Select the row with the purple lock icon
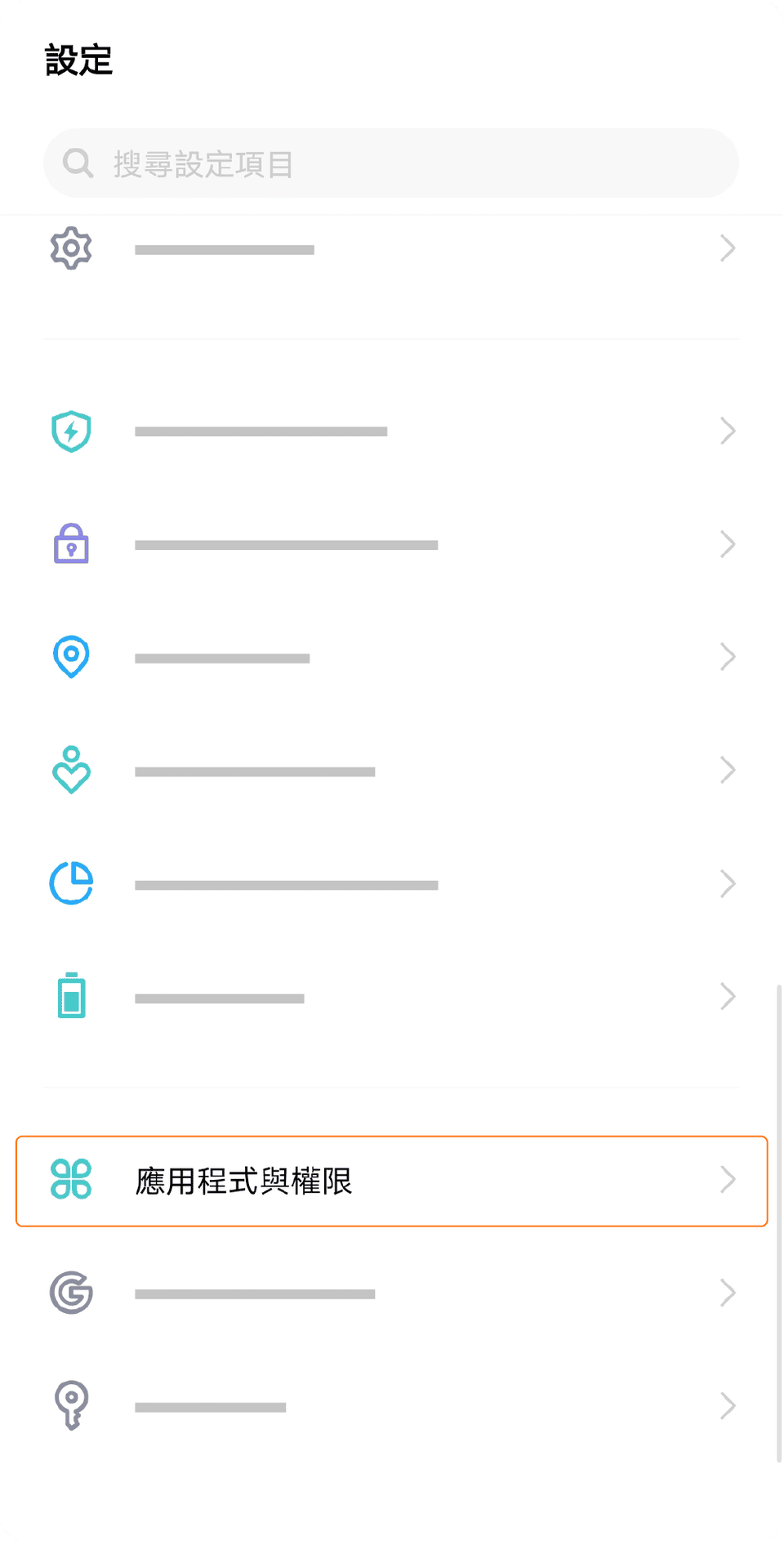 pos(390,544)
